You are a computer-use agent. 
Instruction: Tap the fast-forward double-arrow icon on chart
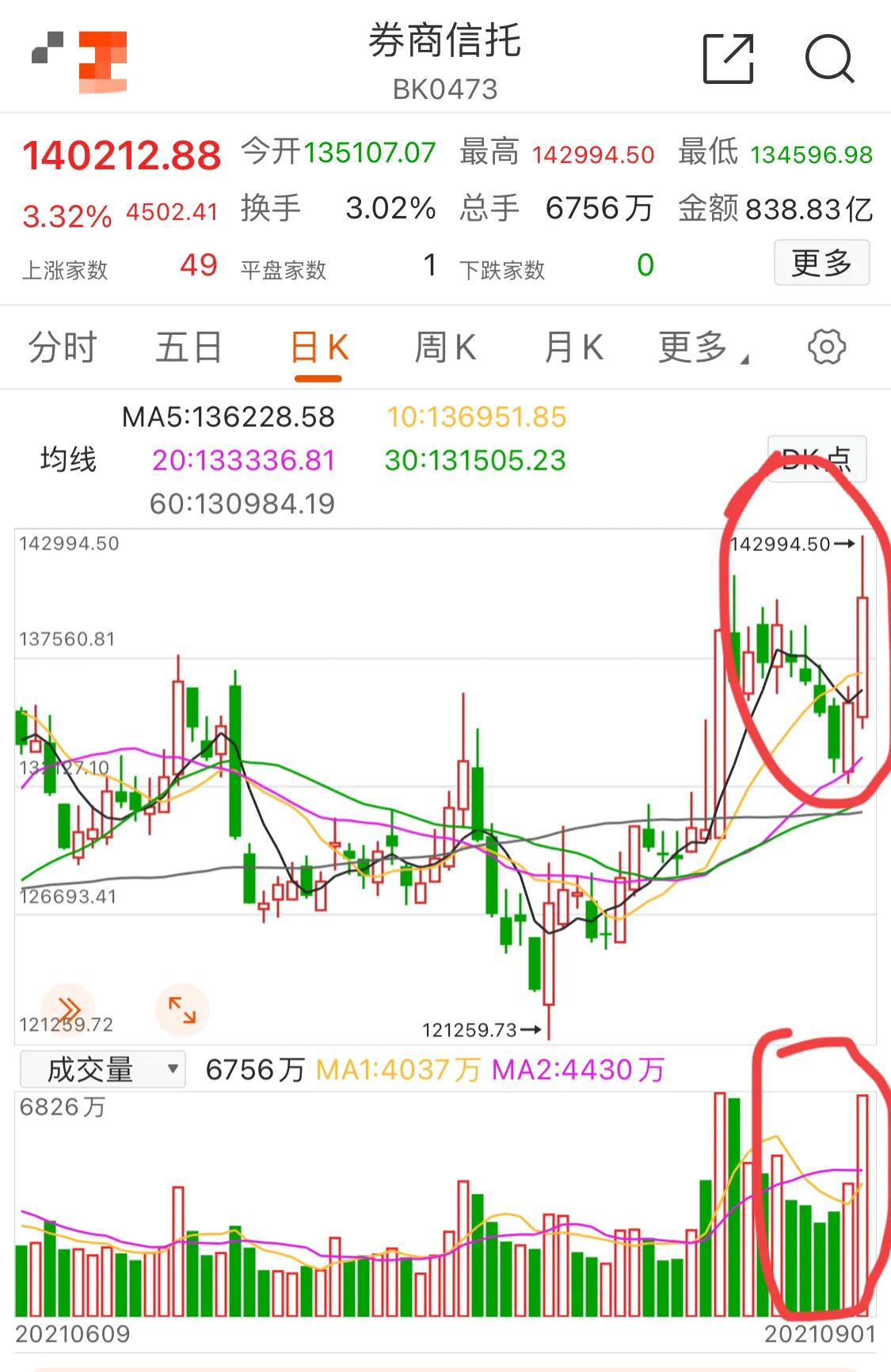point(70,1009)
